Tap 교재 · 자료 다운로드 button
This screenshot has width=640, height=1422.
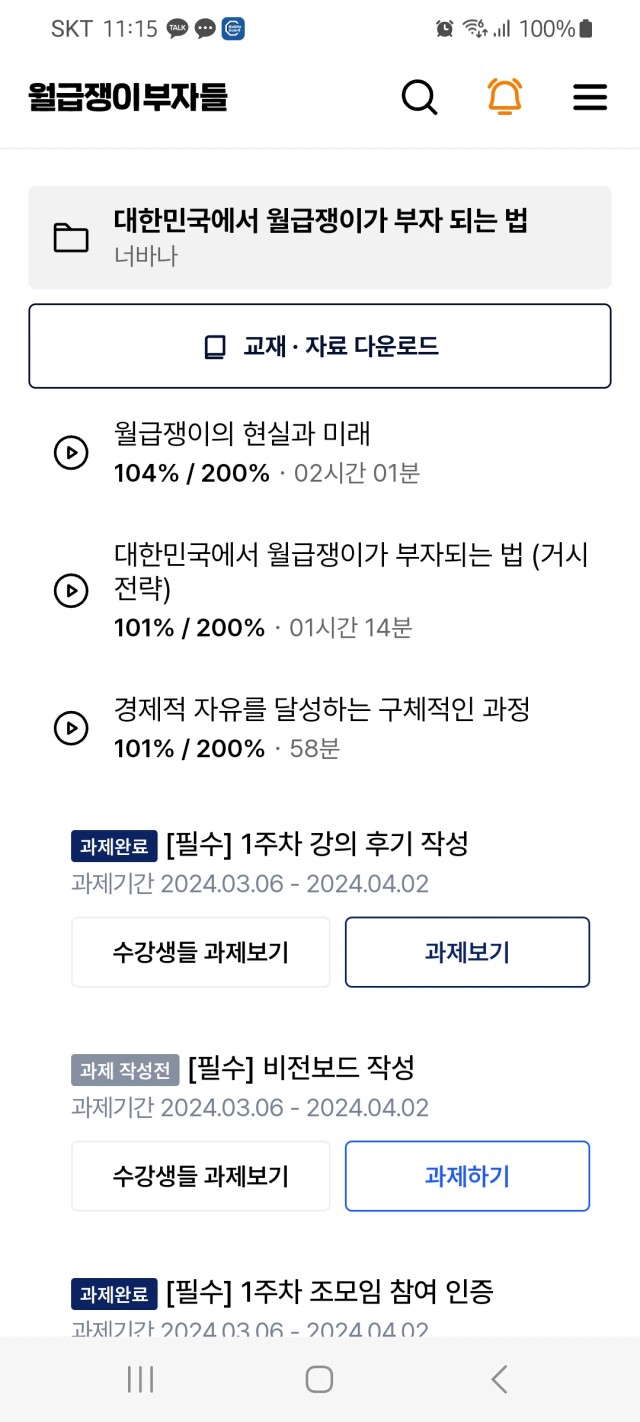coord(320,346)
